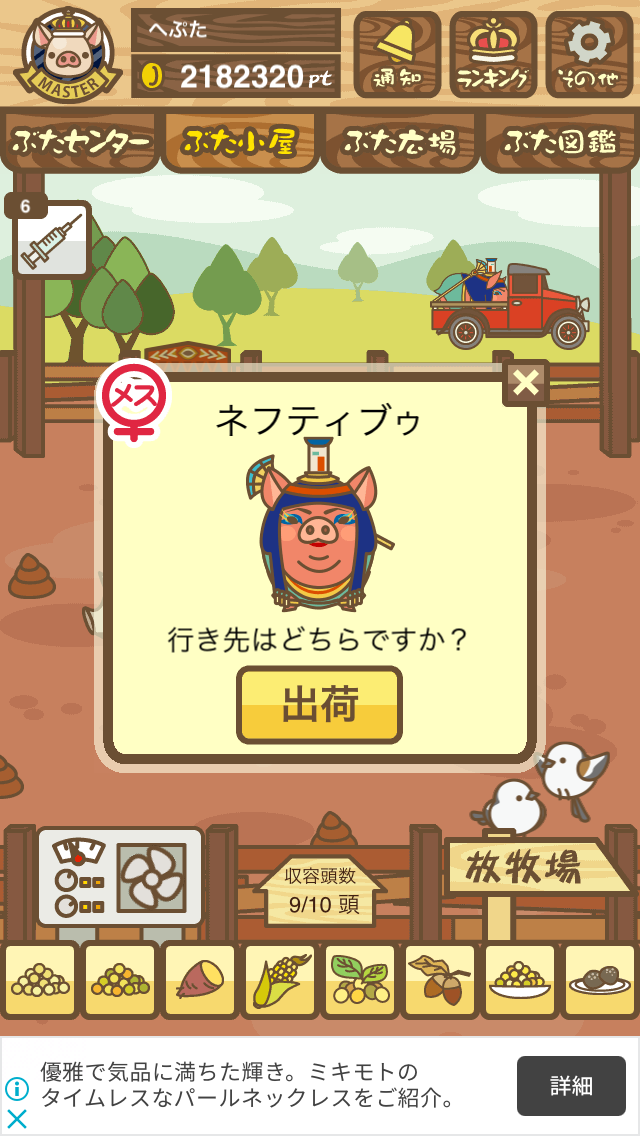Open the fan temperature control panel
The height and width of the screenshot is (1136, 640).
click(120, 877)
